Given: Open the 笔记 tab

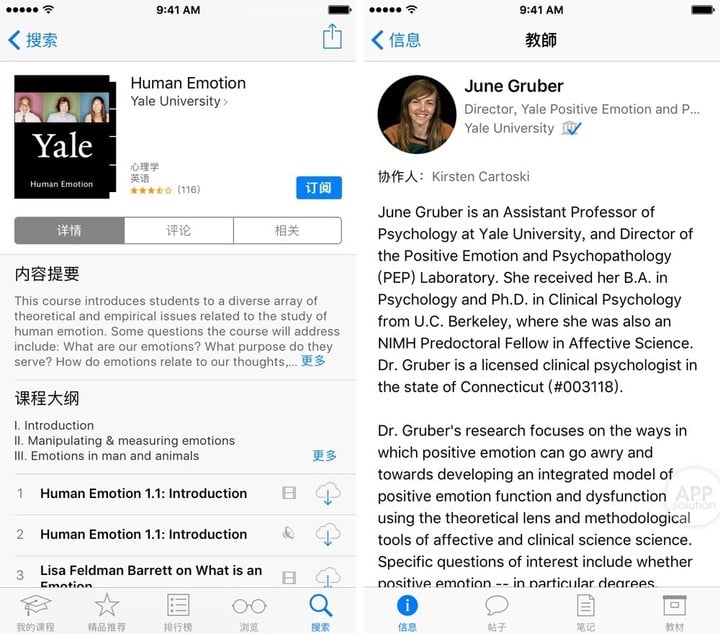Looking at the screenshot, I should (x=585, y=611).
